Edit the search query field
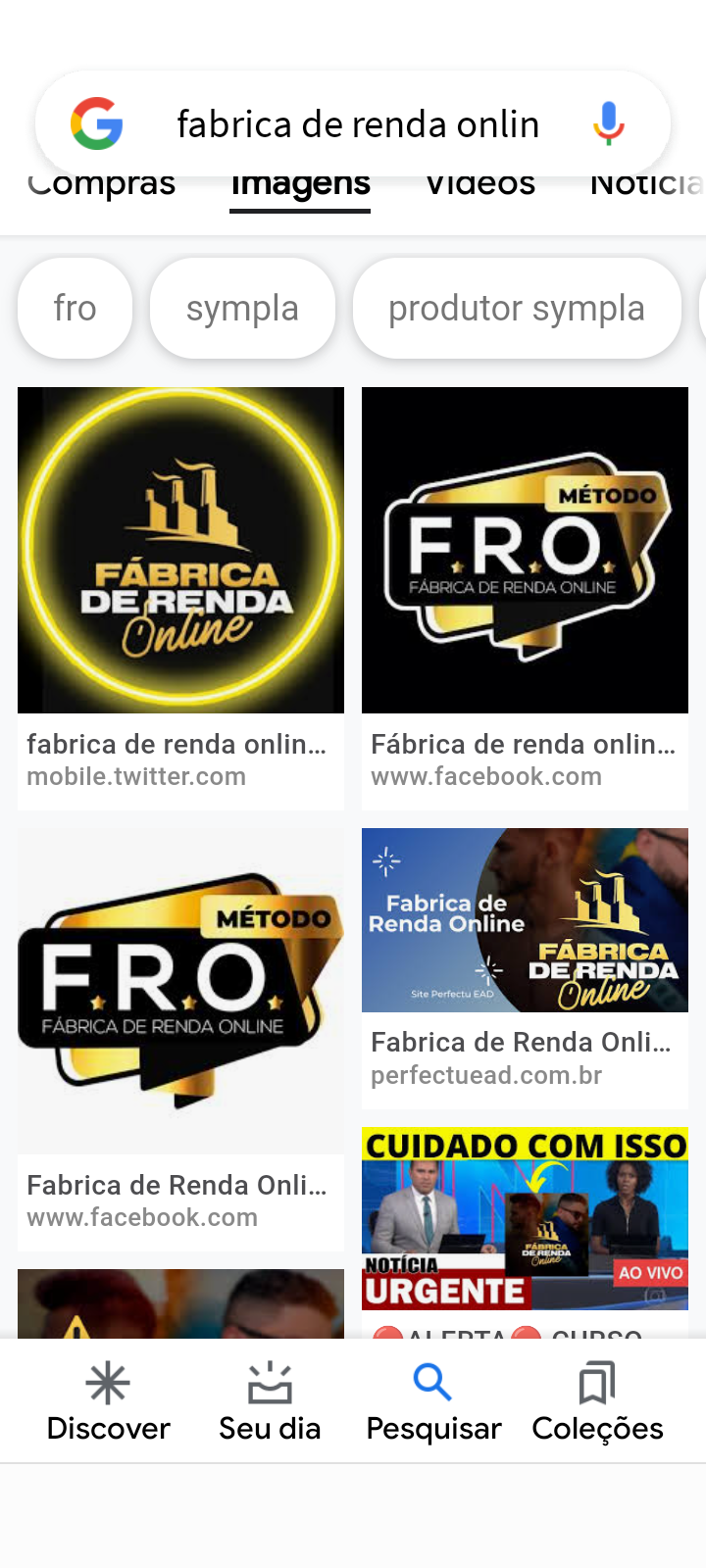This screenshot has height=1568, width=706. [x=358, y=124]
